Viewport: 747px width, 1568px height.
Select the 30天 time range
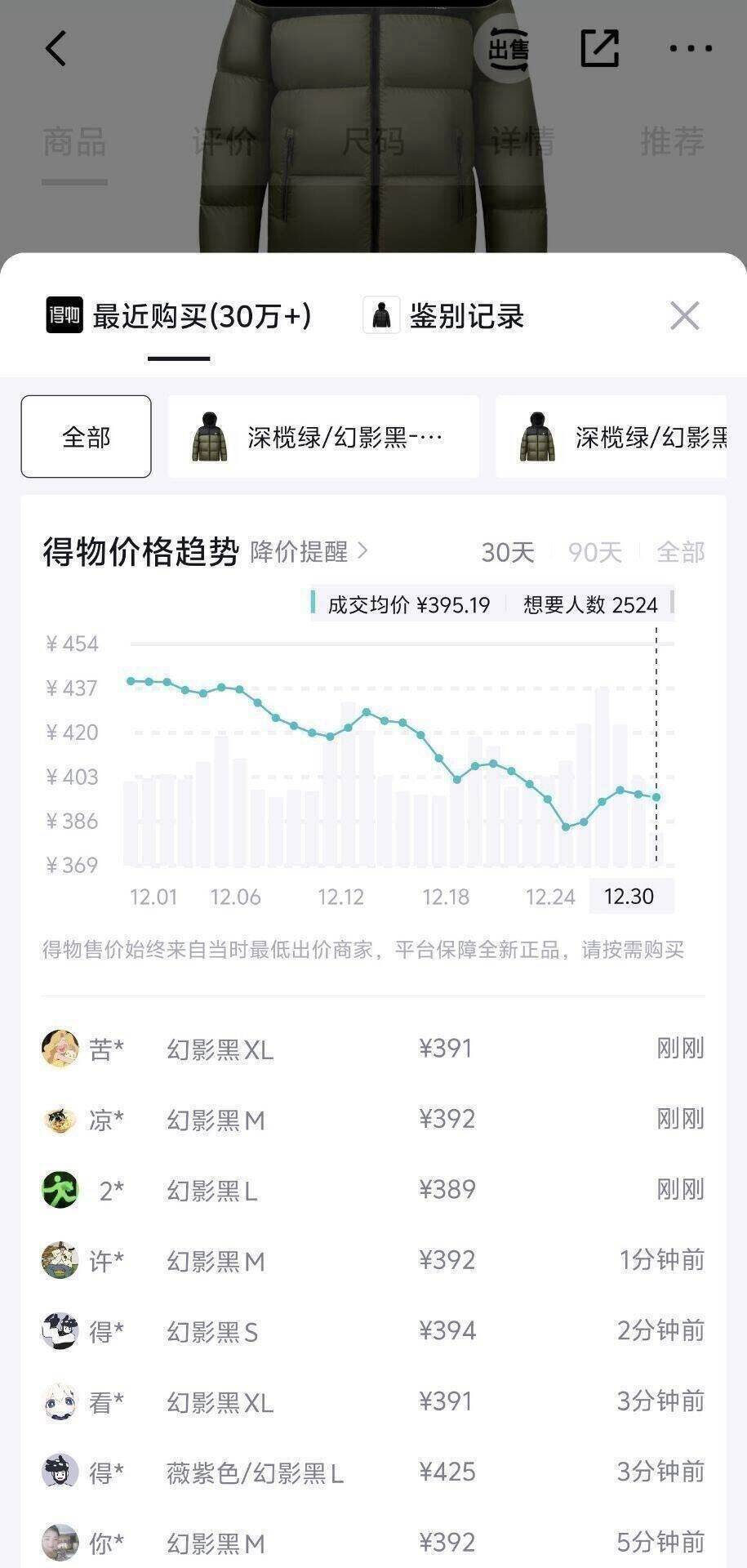(x=508, y=552)
